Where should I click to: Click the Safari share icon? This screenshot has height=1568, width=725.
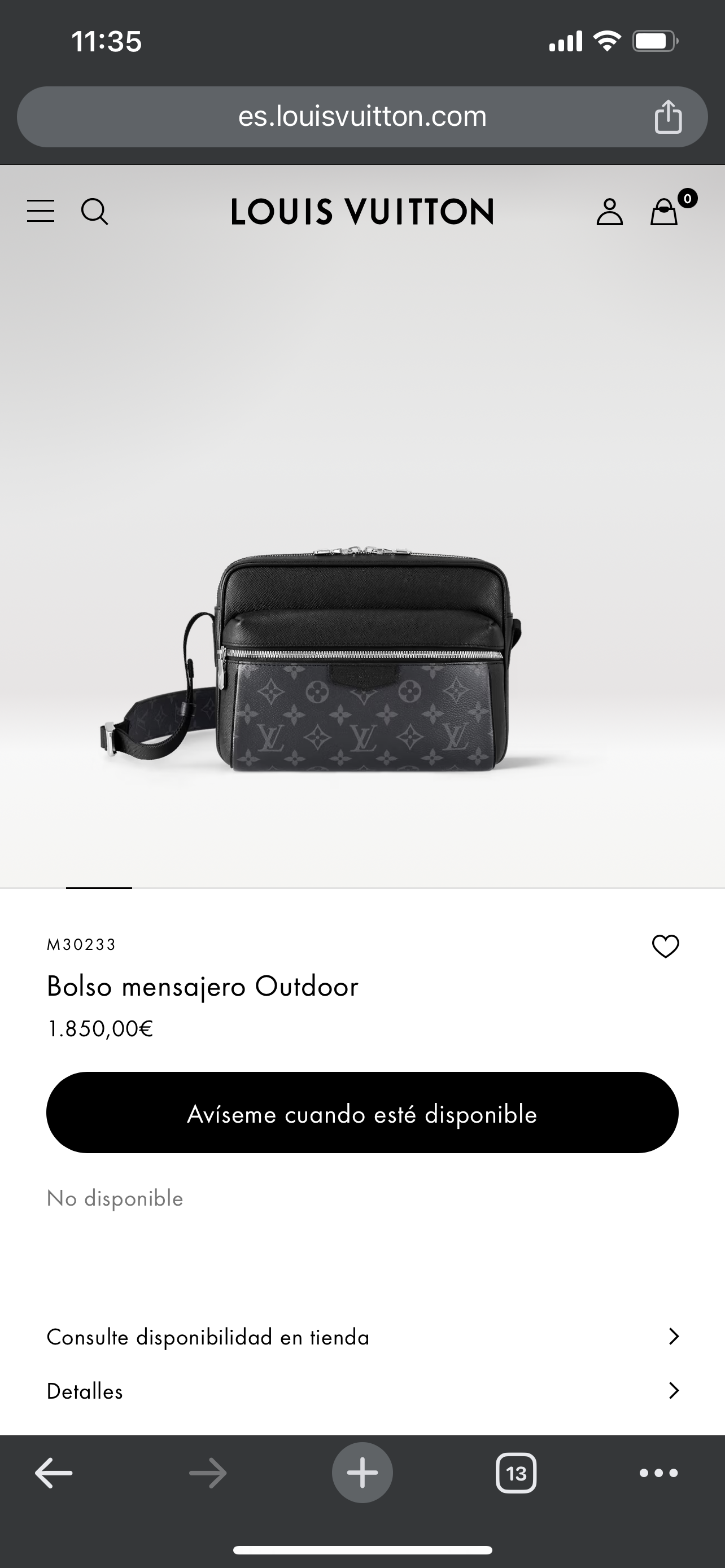pos(669,116)
